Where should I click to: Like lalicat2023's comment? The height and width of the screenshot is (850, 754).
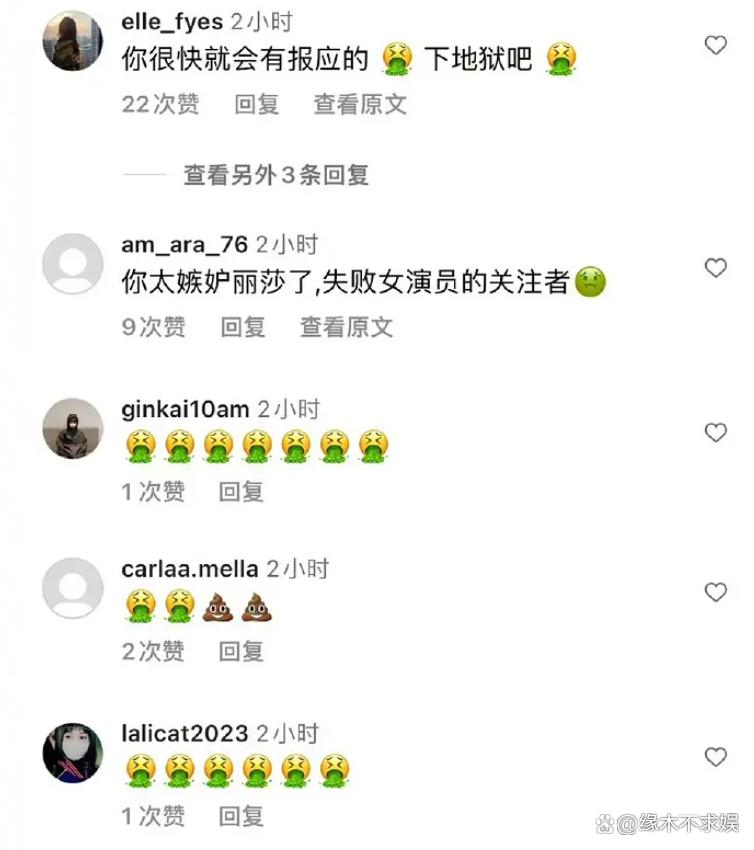click(715, 757)
